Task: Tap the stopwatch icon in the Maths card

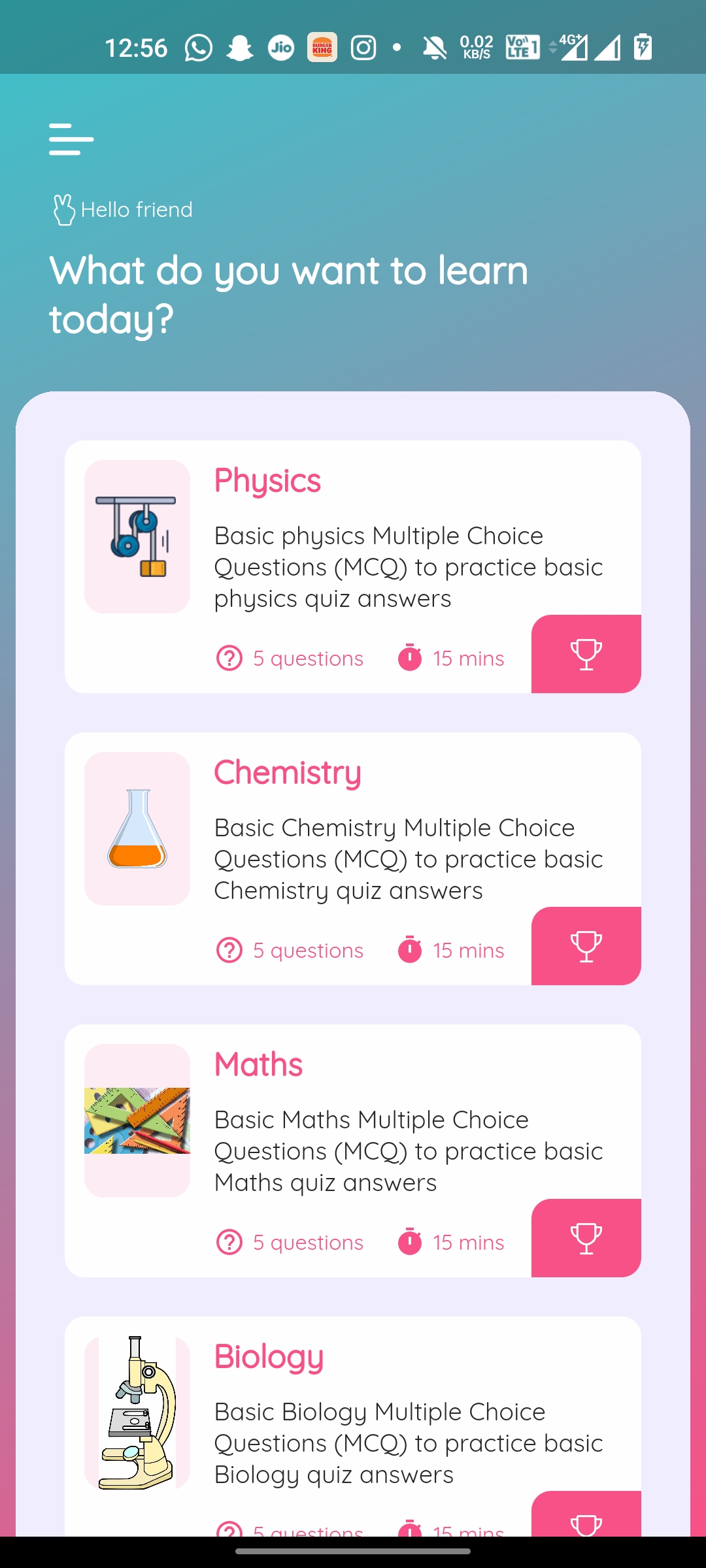Action: [x=410, y=1242]
